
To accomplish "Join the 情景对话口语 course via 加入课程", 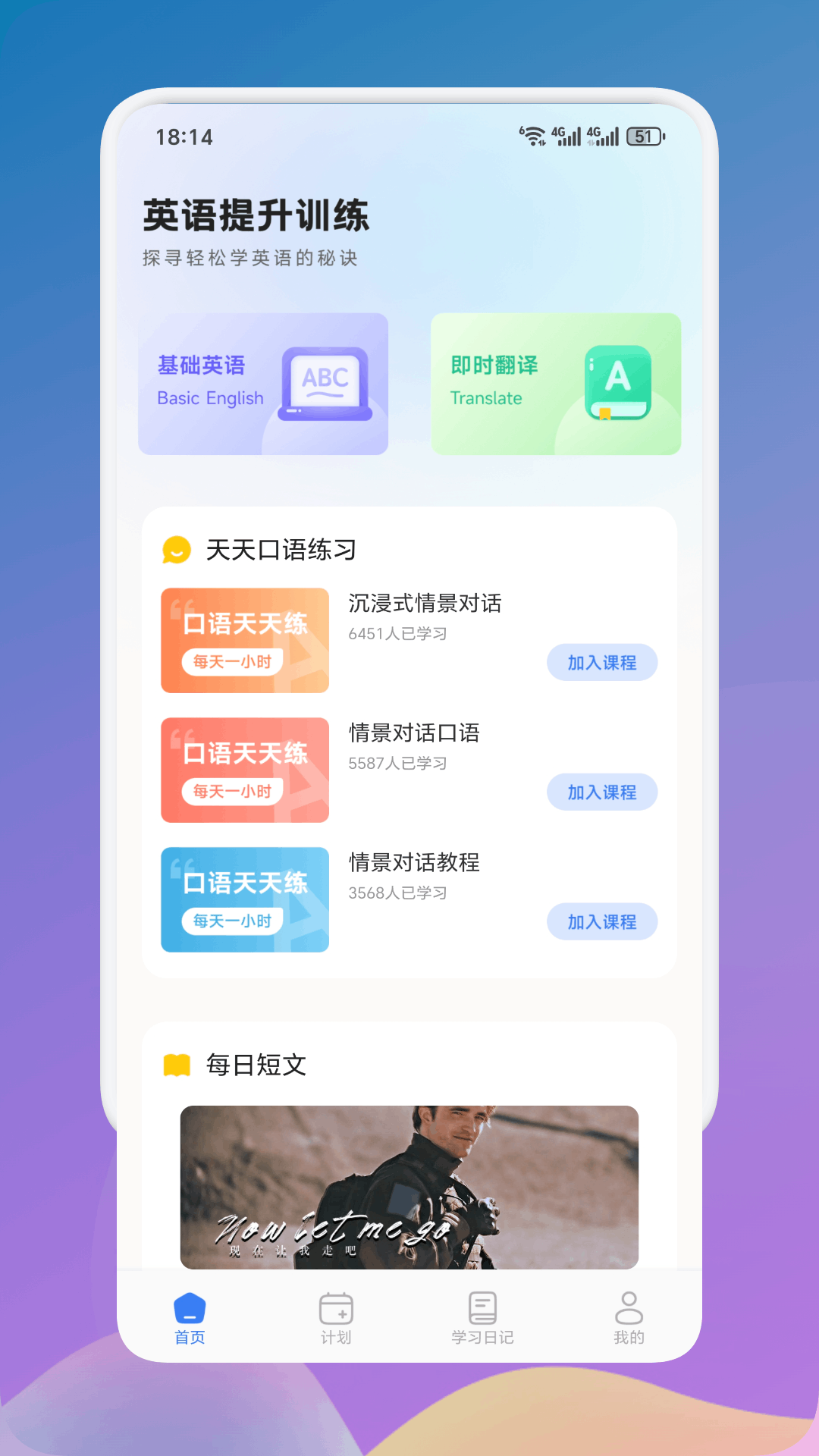I will [601, 792].
